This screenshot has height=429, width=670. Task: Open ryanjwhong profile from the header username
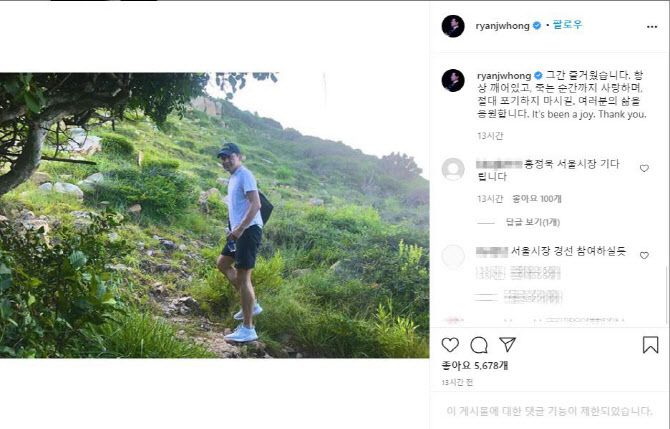click(502, 25)
